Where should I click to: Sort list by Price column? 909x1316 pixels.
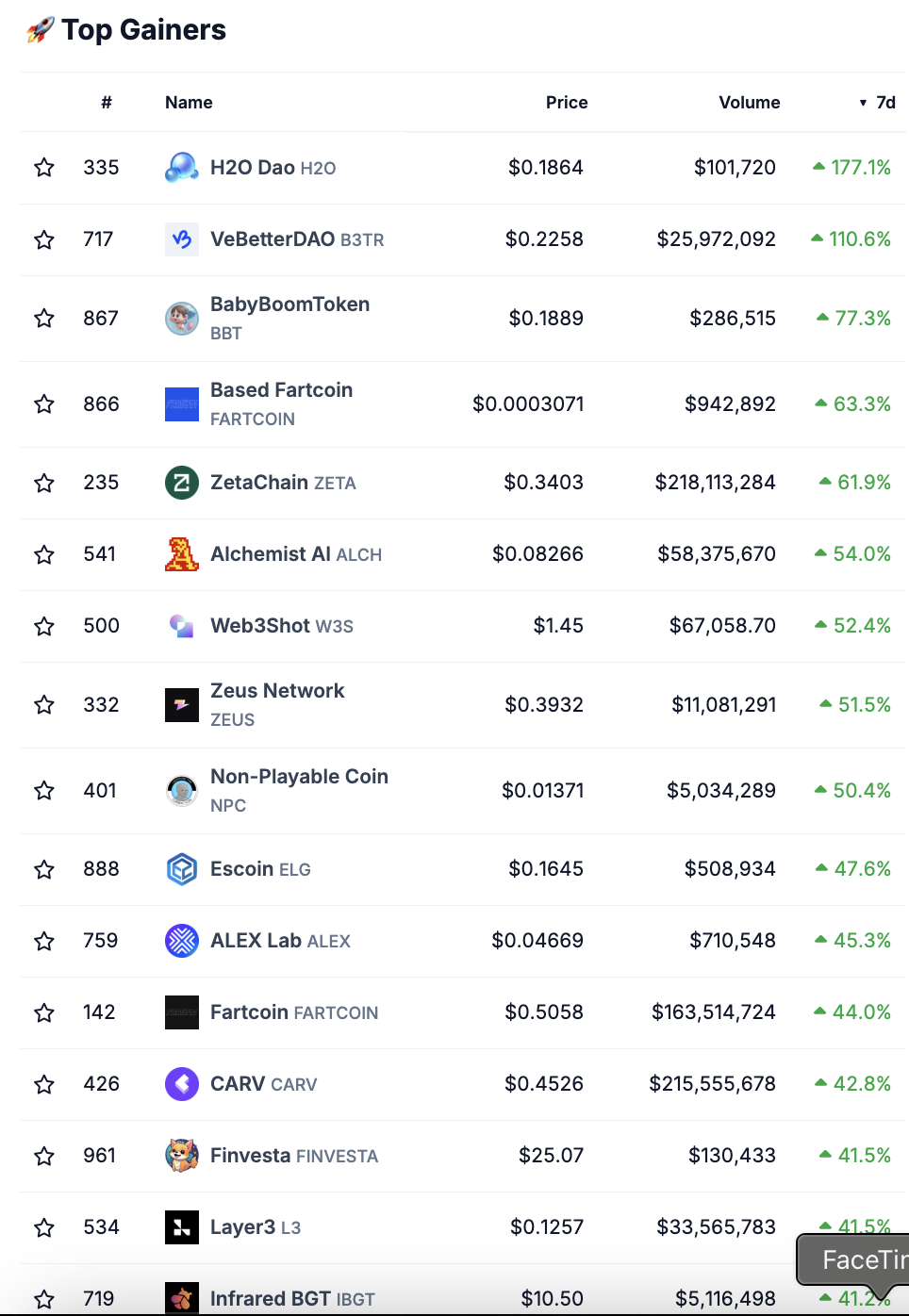coord(566,103)
